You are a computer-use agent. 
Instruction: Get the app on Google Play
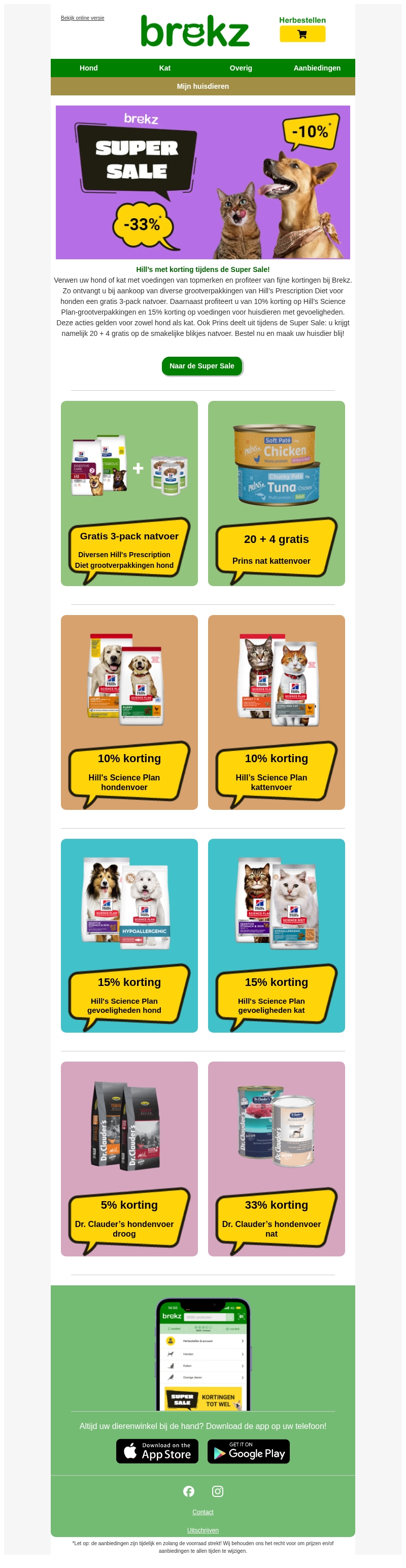pos(248,1452)
